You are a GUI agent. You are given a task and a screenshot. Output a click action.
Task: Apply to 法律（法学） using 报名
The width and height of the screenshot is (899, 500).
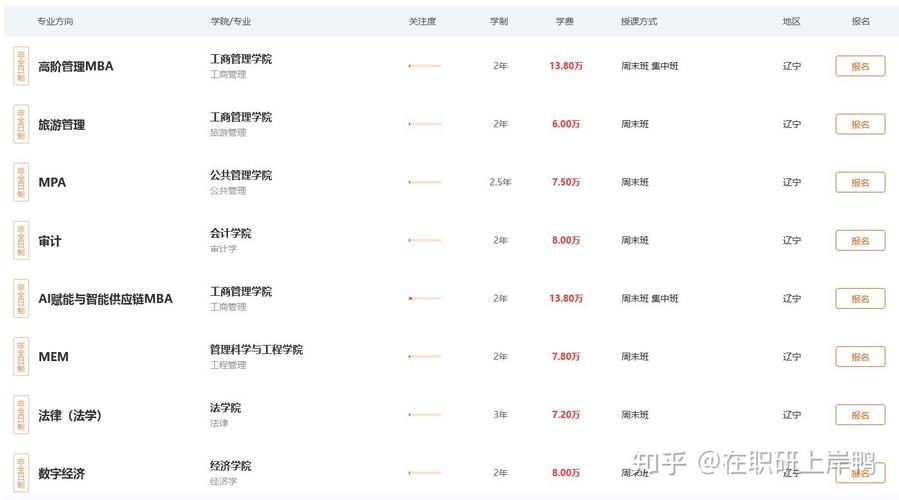[x=860, y=414]
